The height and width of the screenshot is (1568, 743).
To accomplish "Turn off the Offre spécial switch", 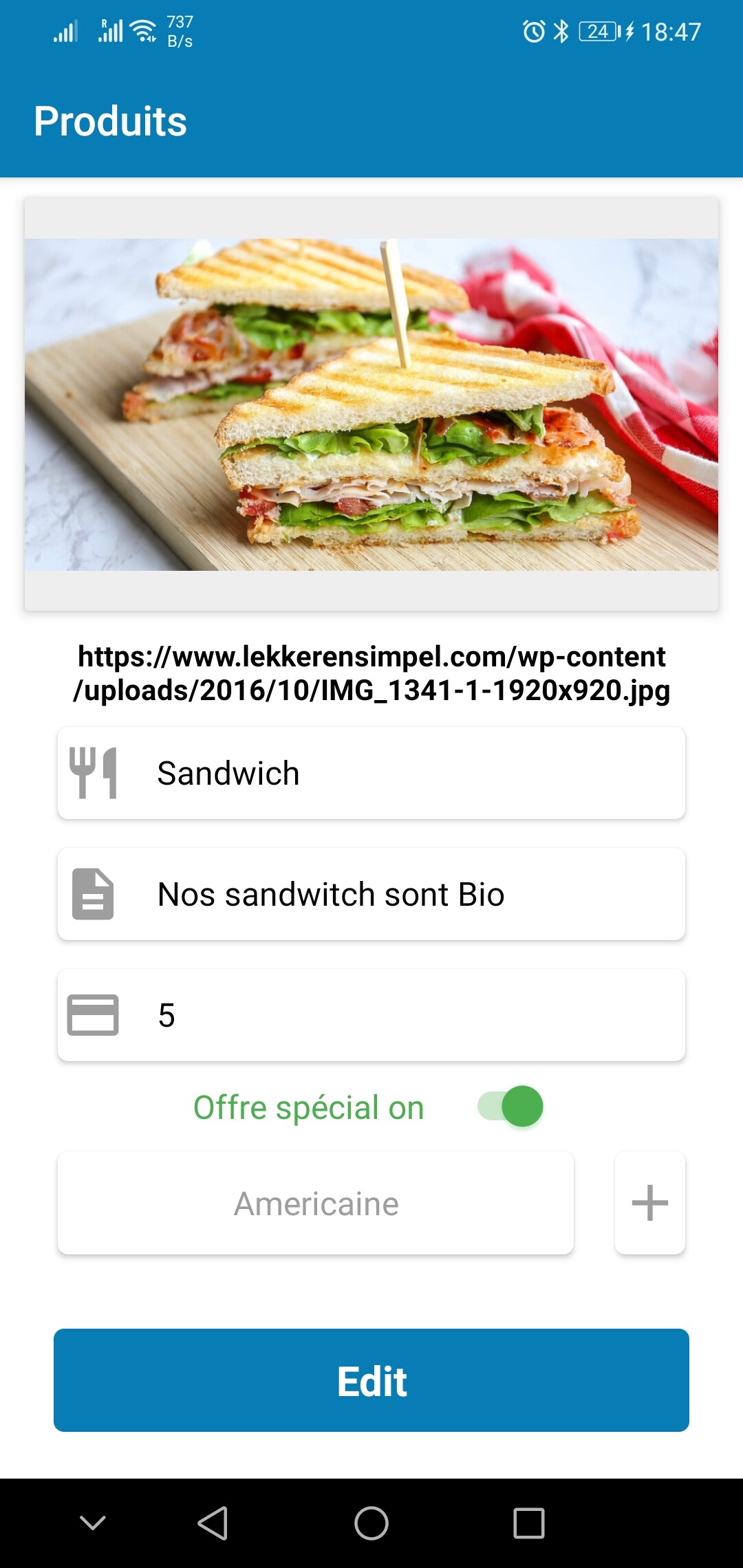I will pyautogui.click(x=510, y=1107).
